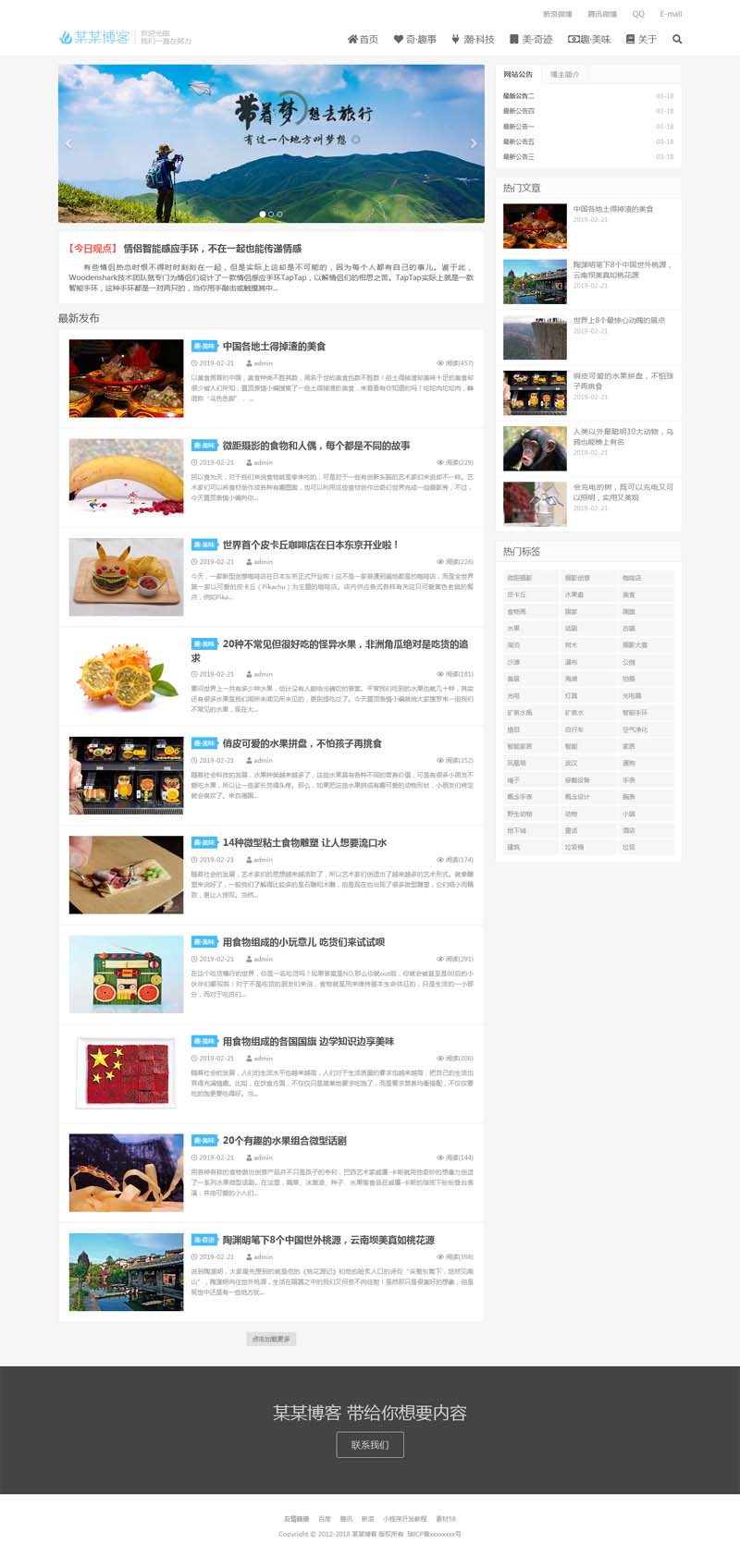740x1568 pixels.
Task: Load more posts with 点击加载更多
Action: click(271, 1339)
